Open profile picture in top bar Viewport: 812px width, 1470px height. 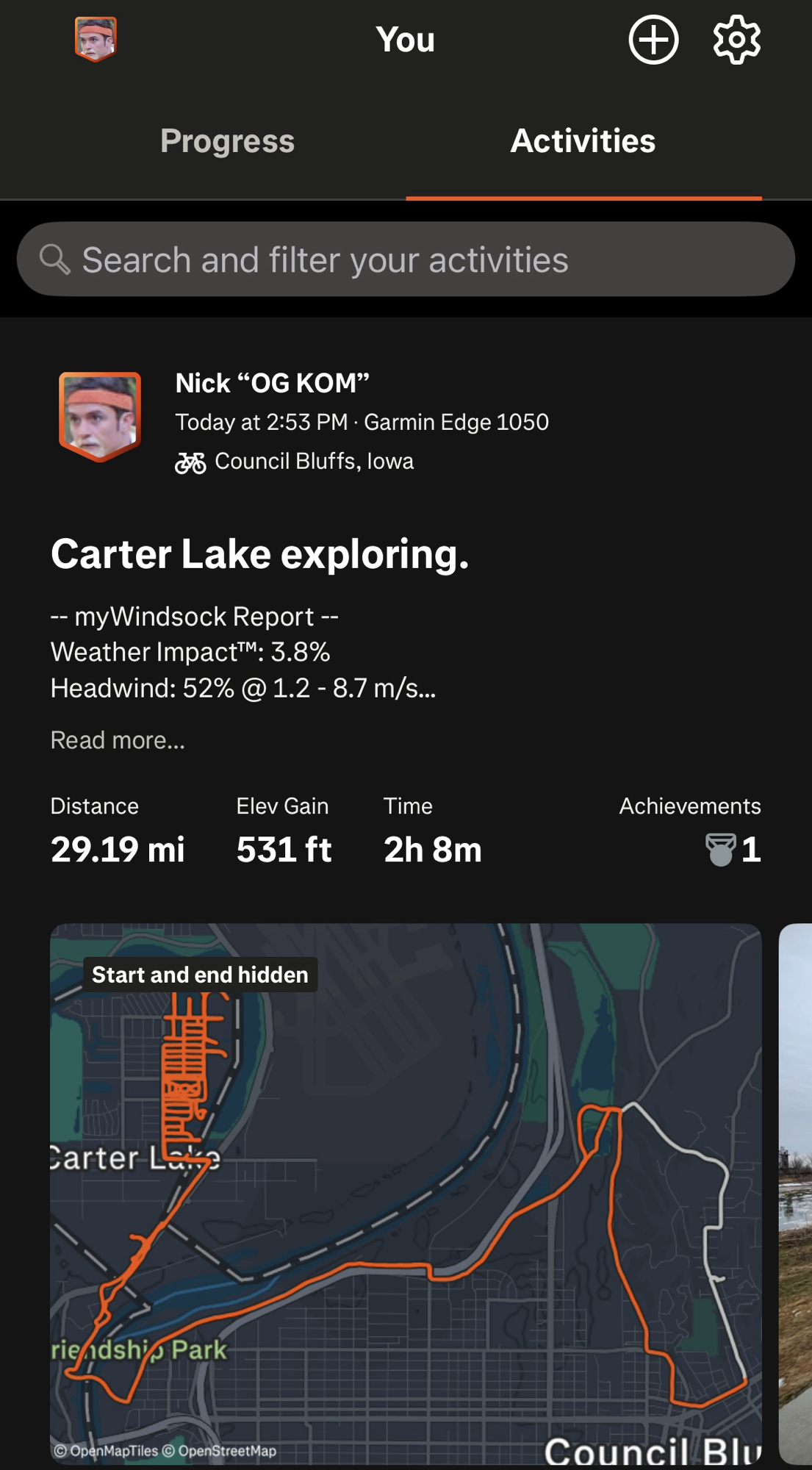(x=96, y=39)
